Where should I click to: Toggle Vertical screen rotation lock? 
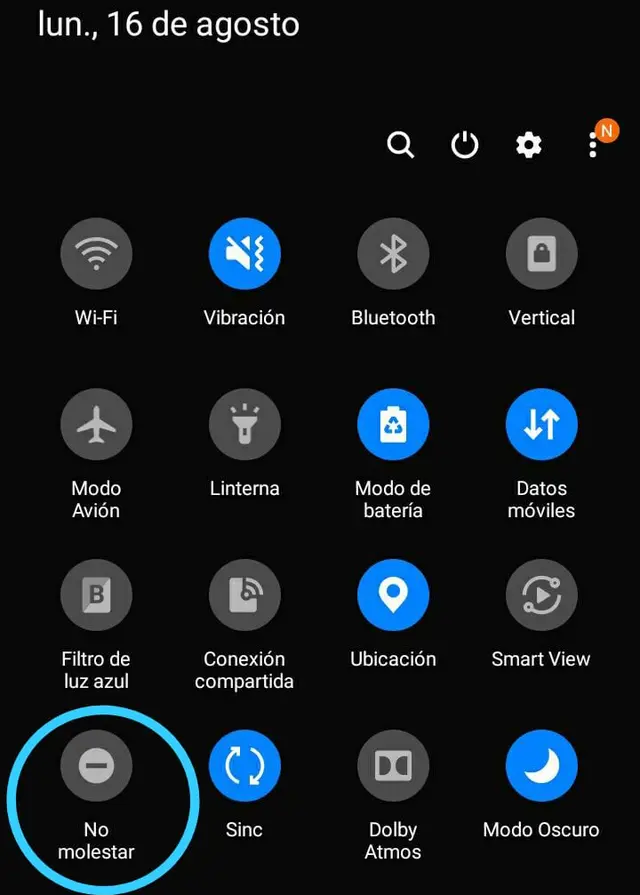pos(541,254)
